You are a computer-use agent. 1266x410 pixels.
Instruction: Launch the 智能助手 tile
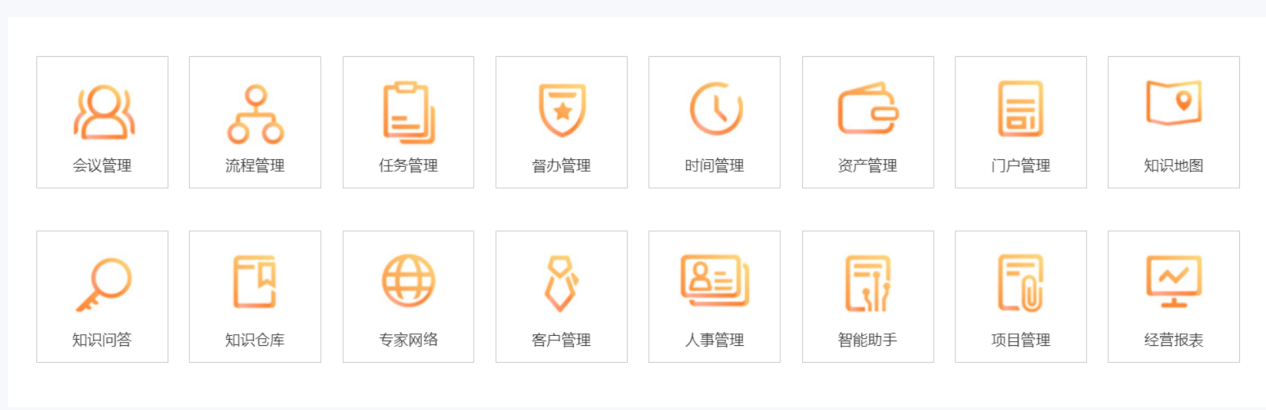(867, 297)
